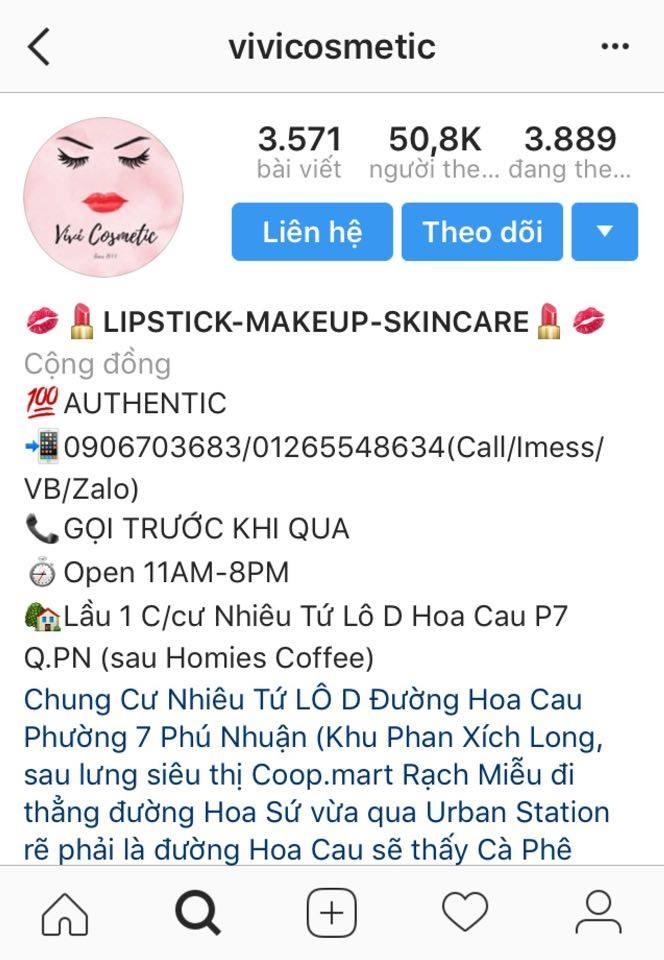The height and width of the screenshot is (960, 664).
Task: Tap the Liên hệ contact button
Action: (x=312, y=232)
